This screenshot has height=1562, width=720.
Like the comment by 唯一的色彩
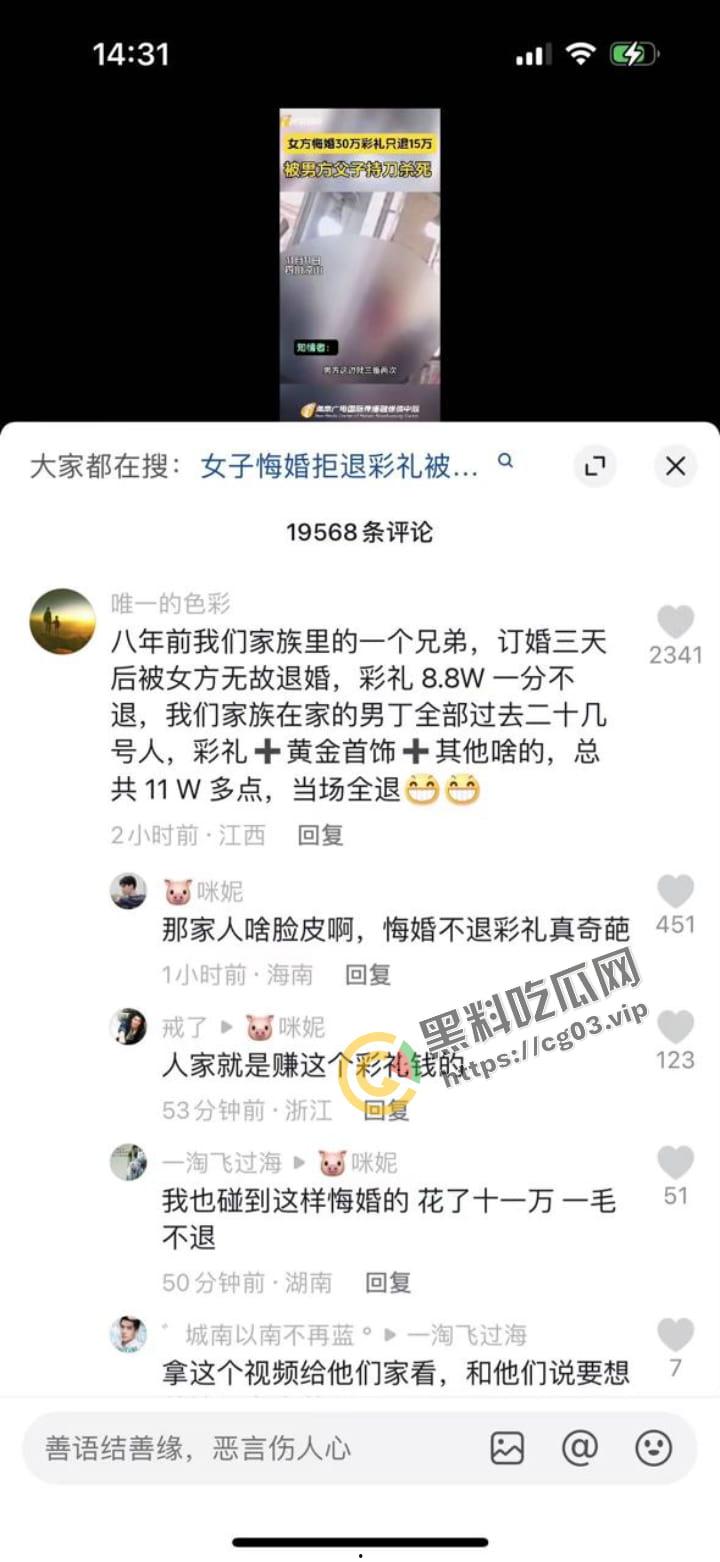pyautogui.click(x=676, y=623)
